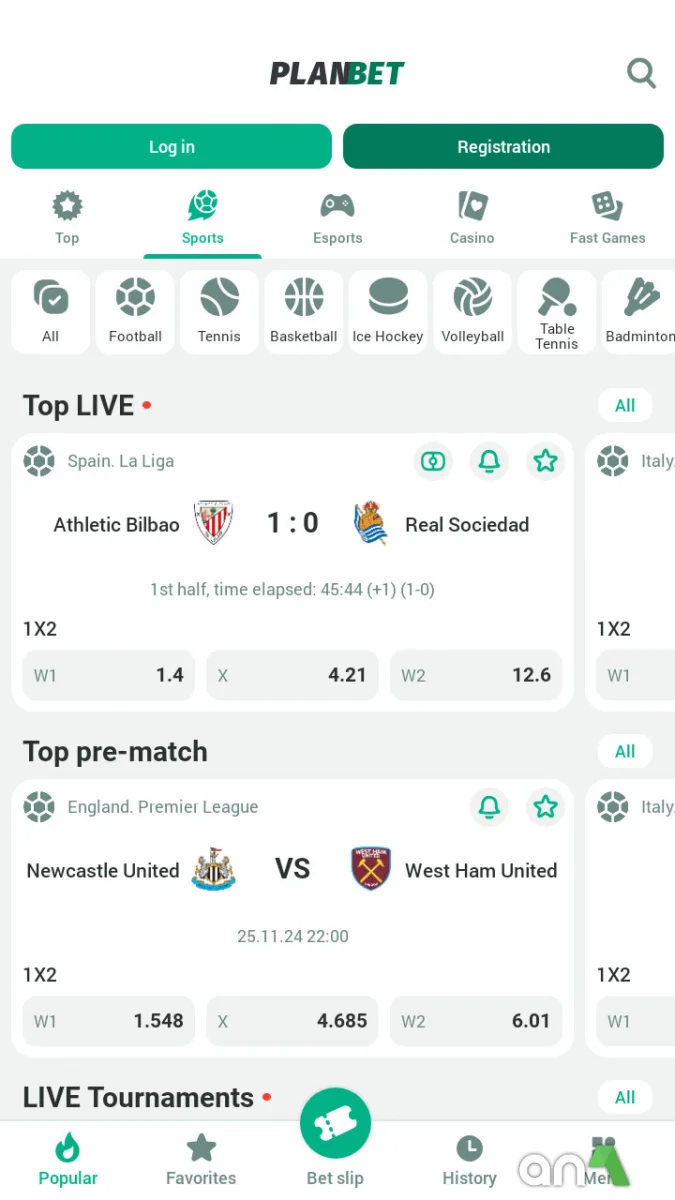Viewport: 675px width, 1200px height.
Task: Select the Football sport chip
Action: (x=135, y=312)
